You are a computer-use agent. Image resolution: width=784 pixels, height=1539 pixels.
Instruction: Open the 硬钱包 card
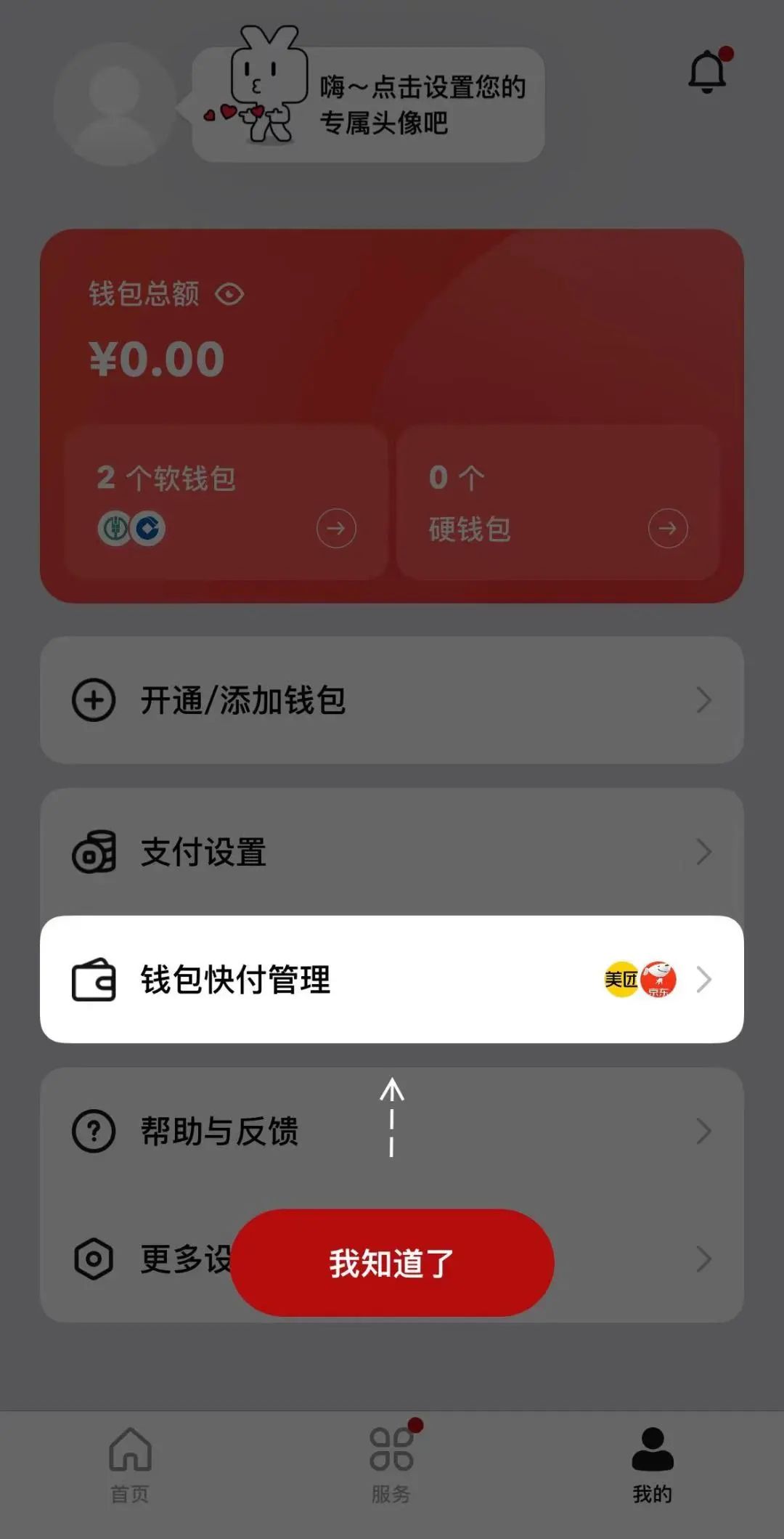pyautogui.click(x=558, y=503)
